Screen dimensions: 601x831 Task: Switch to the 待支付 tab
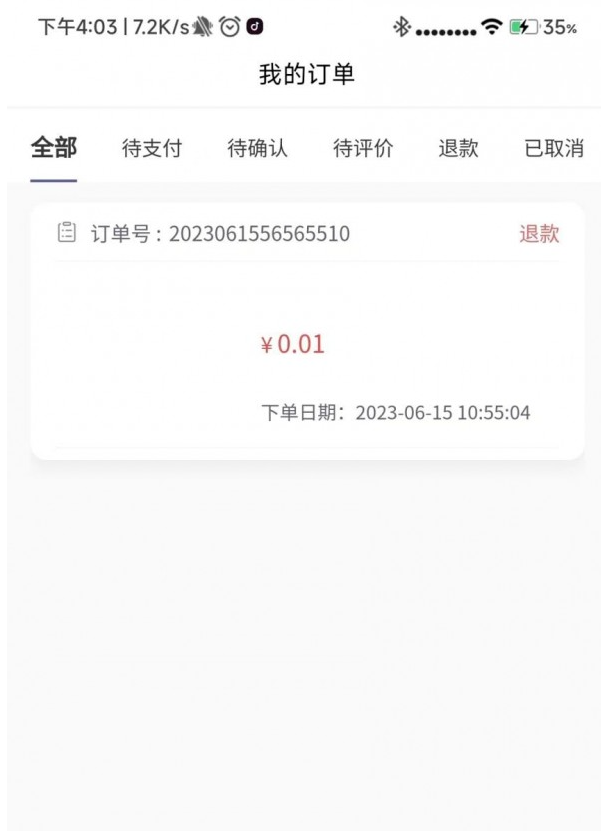tap(152, 148)
